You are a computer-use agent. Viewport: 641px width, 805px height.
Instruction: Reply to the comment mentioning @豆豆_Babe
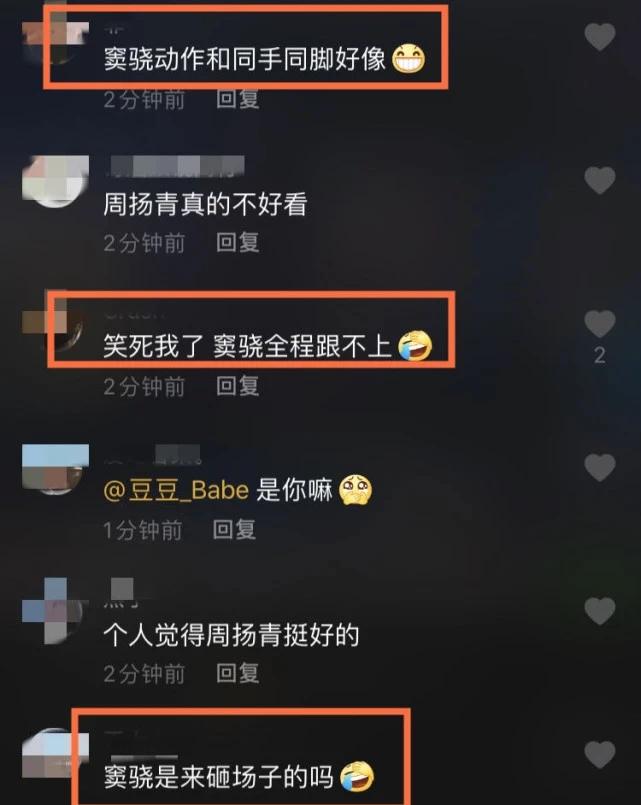pos(235,530)
